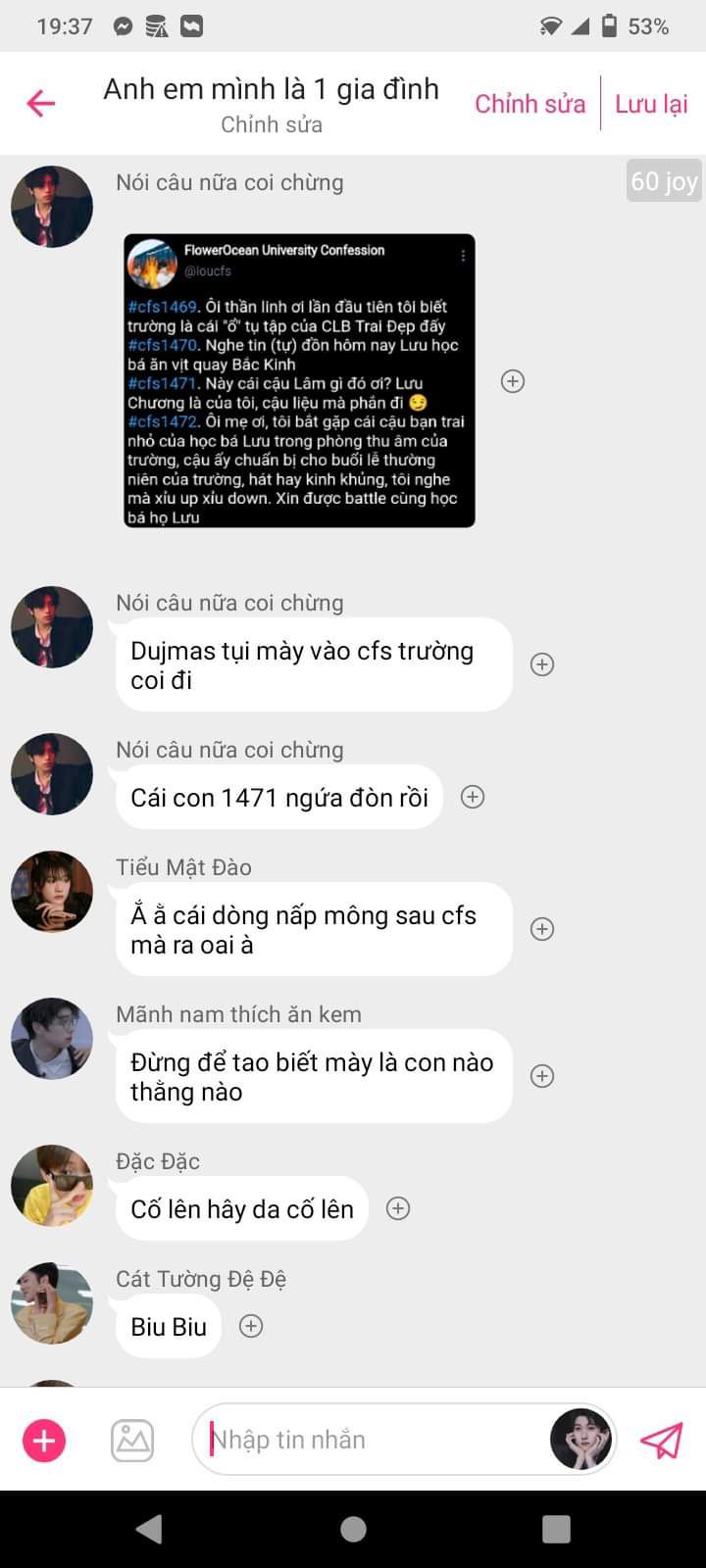Save the chat with Lưu lại
Screen dimensions: 706x1568
click(x=651, y=104)
